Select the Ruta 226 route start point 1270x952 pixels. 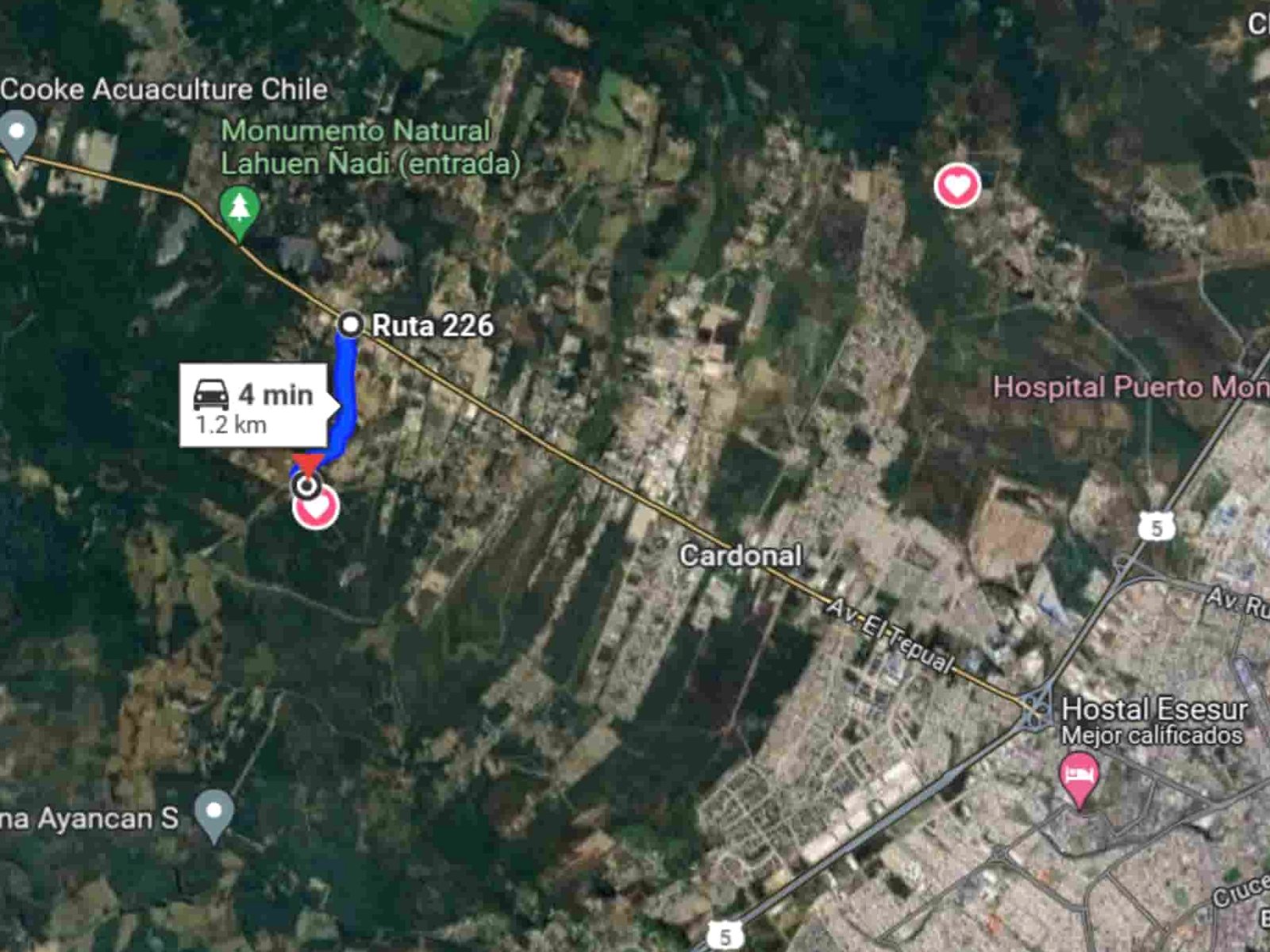pyautogui.click(x=350, y=324)
